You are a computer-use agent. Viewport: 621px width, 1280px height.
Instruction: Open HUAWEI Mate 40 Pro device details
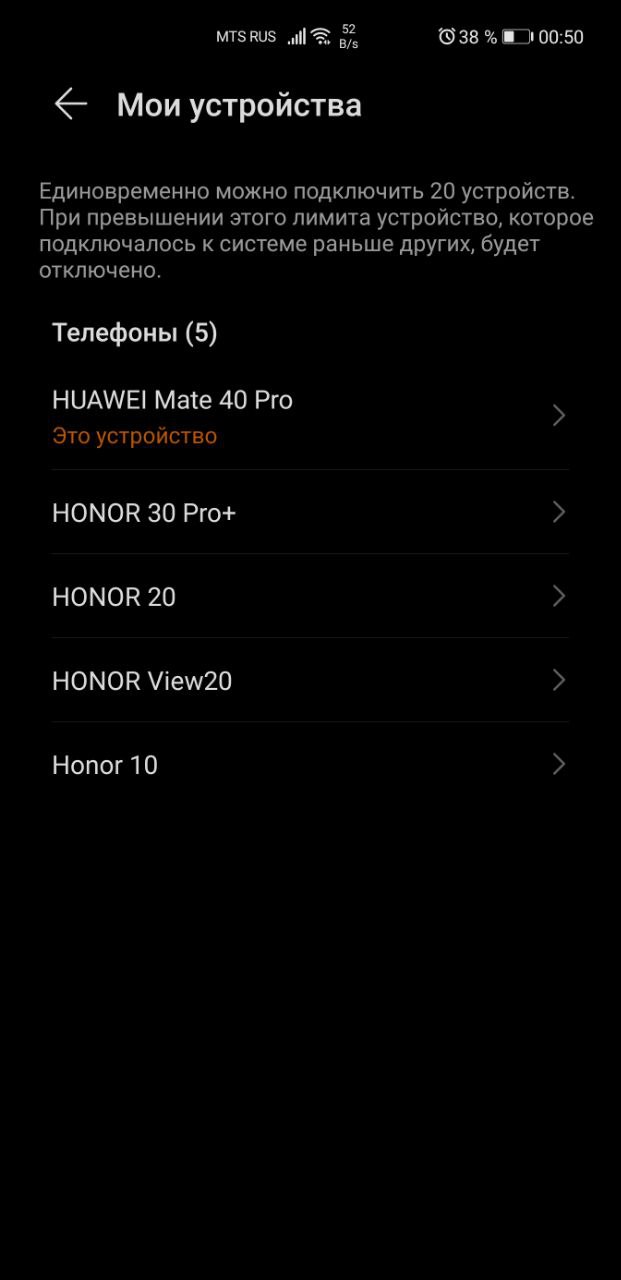[x=310, y=416]
